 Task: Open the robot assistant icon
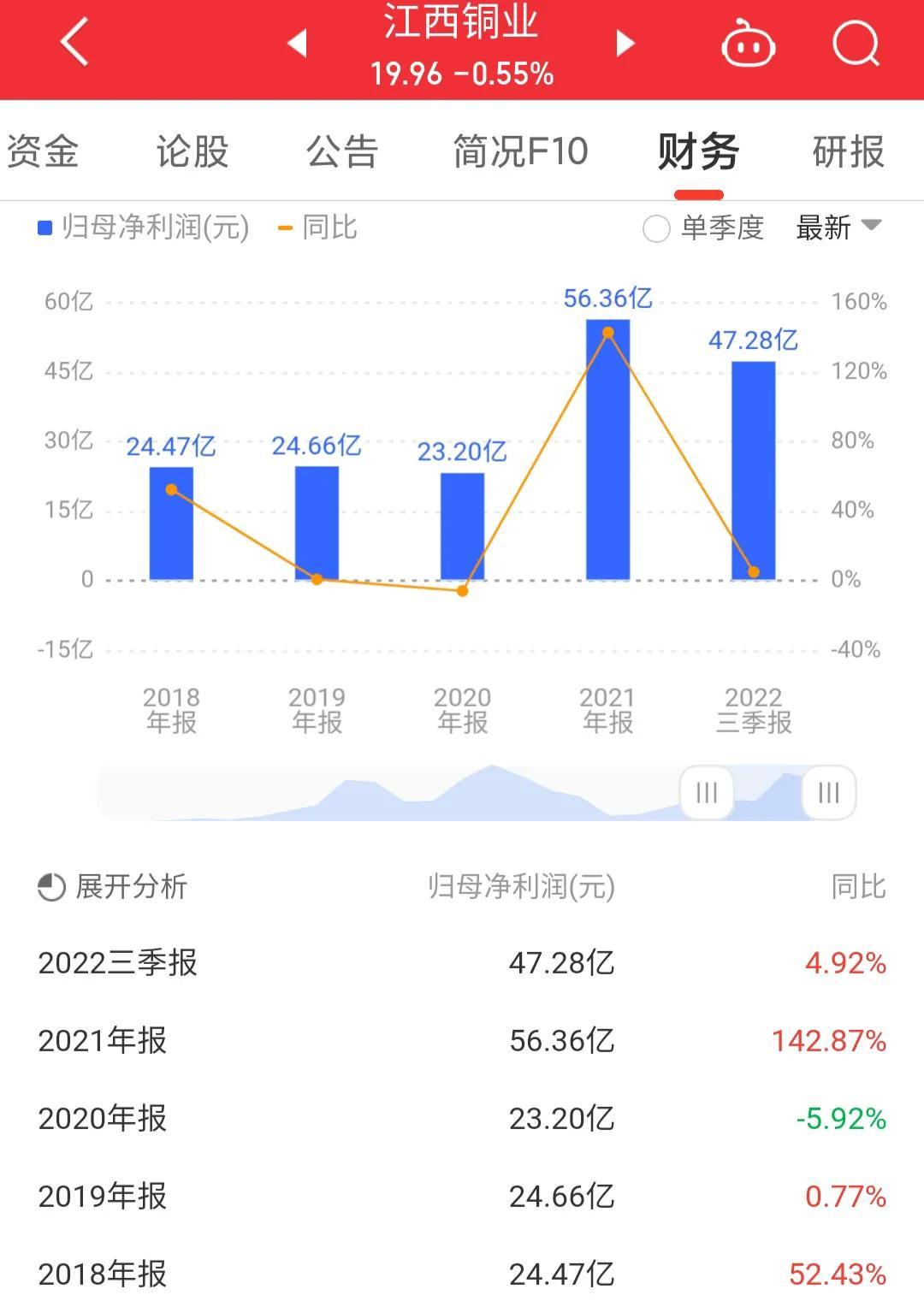pos(748,44)
